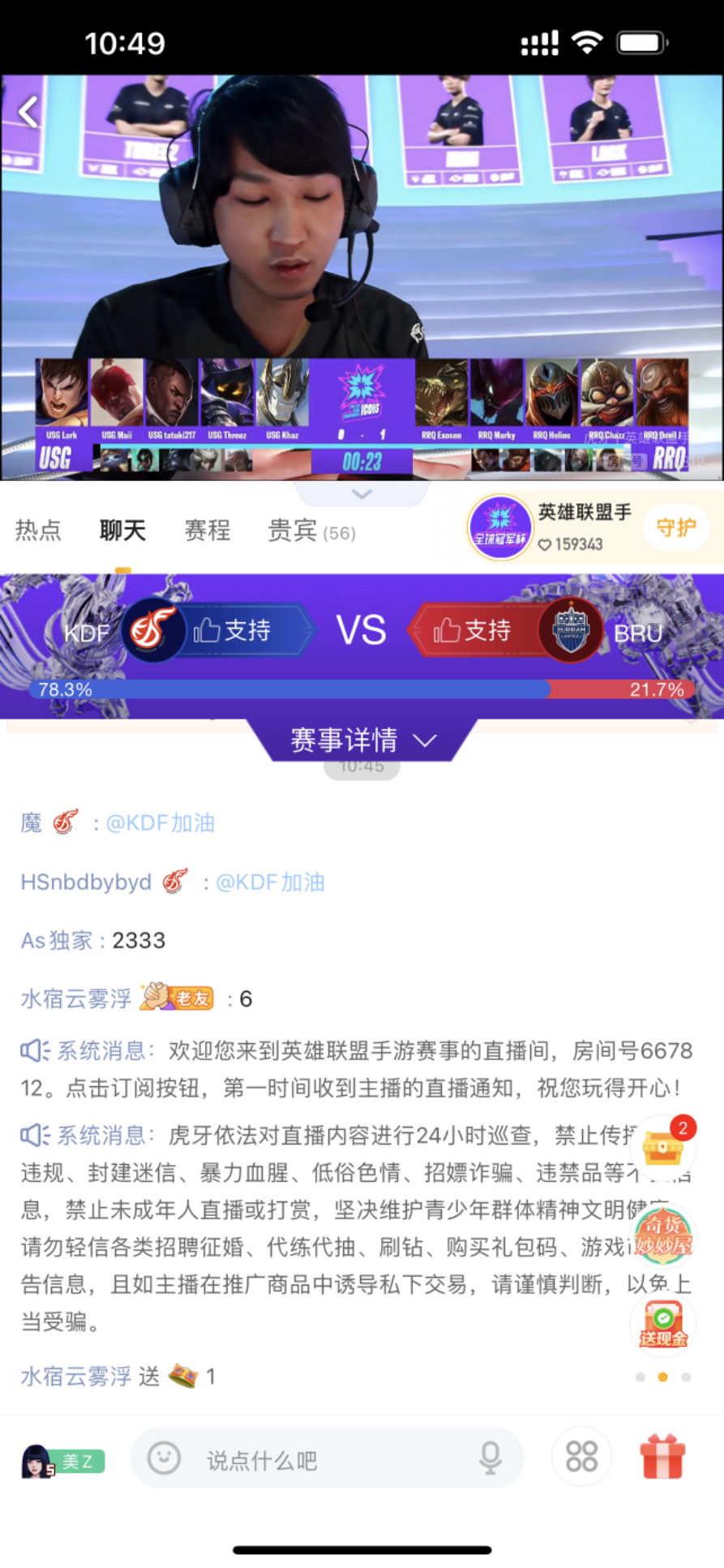Switch to the 赛程 tab

click(208, 531)
